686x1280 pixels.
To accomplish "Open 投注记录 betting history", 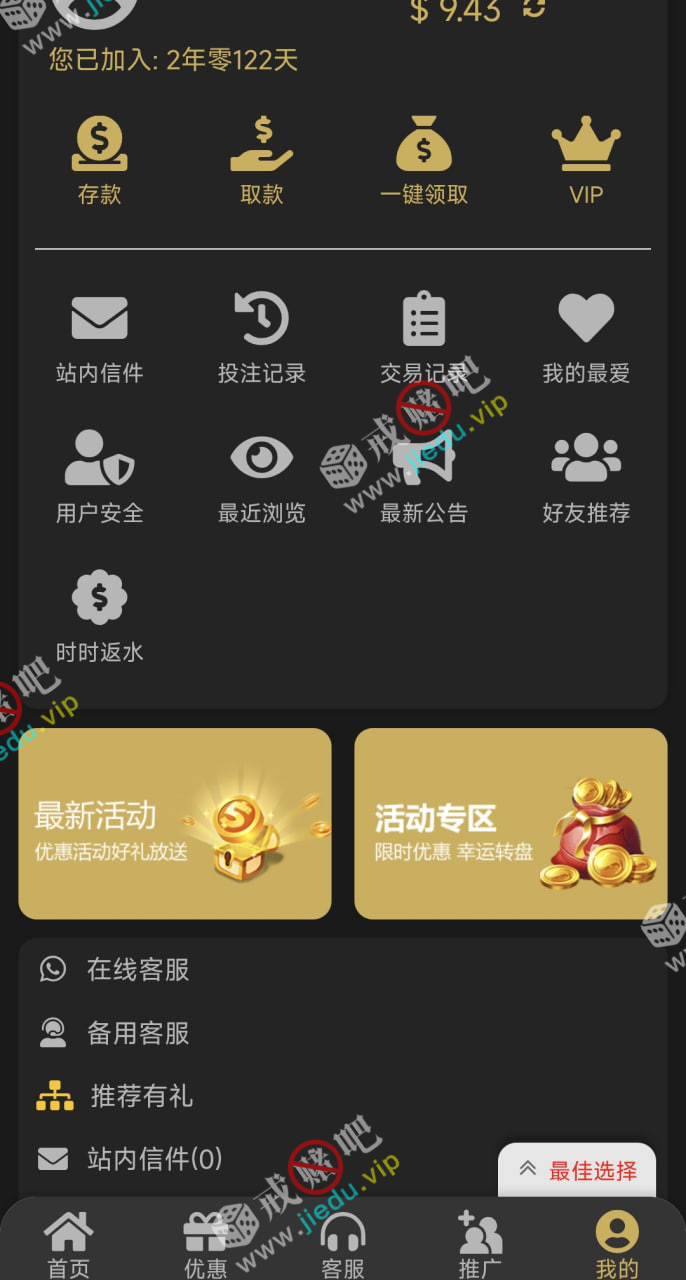I will 262,338.
